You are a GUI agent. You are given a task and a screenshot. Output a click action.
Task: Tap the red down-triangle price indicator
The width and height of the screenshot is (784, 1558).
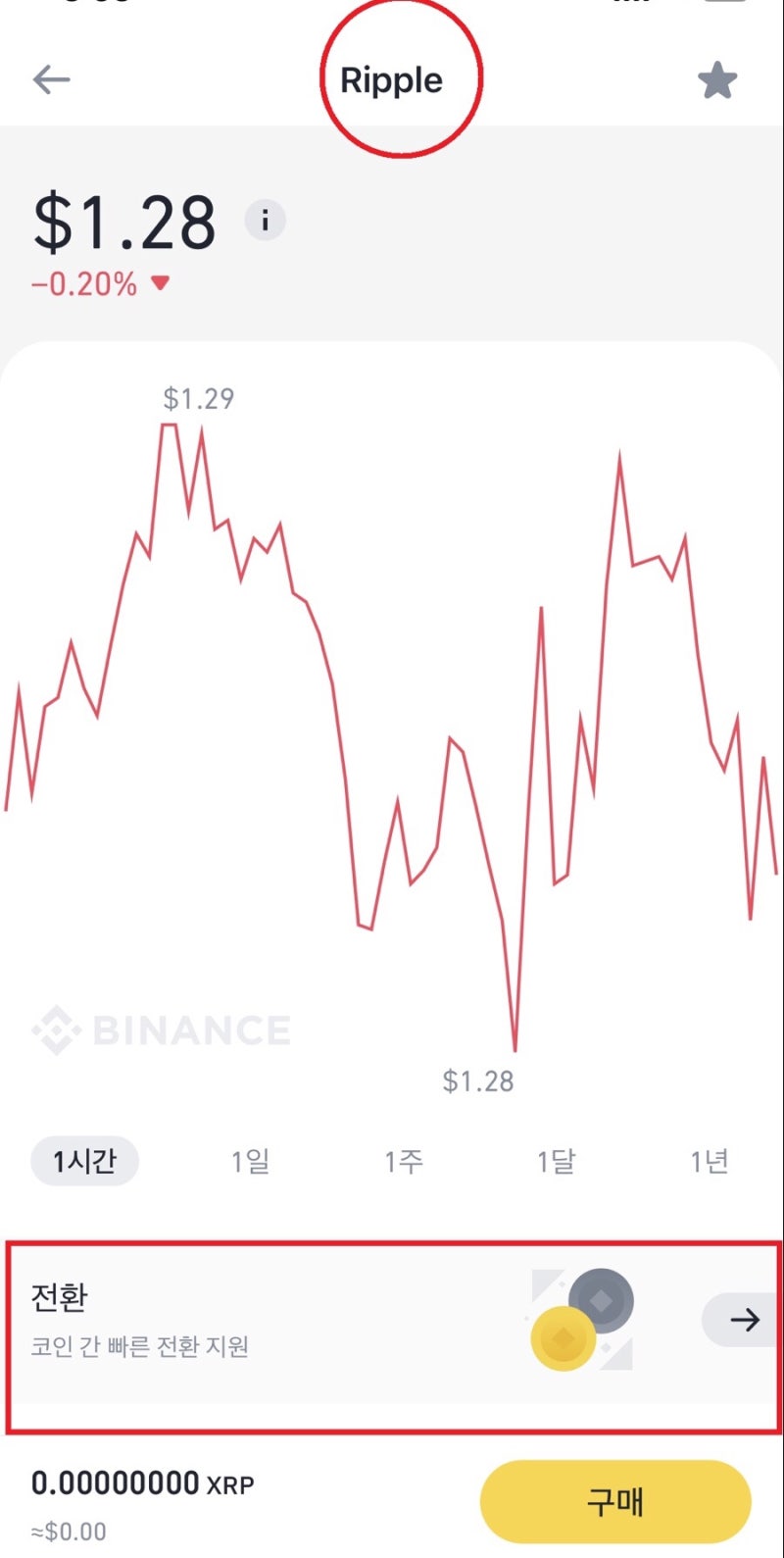[157, 283]
